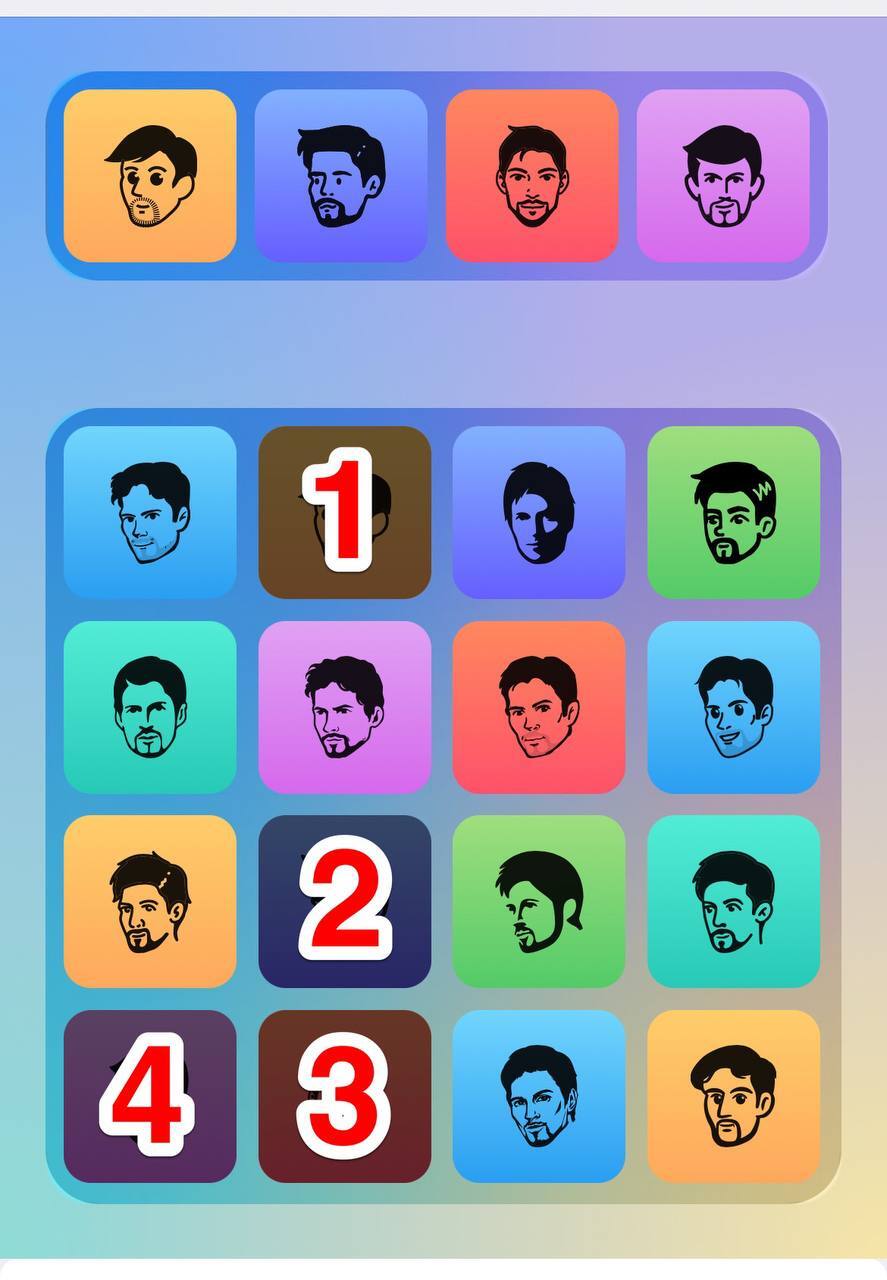Deselect the tile marked with number 1

pyautogui.click(x=344, y=512)
